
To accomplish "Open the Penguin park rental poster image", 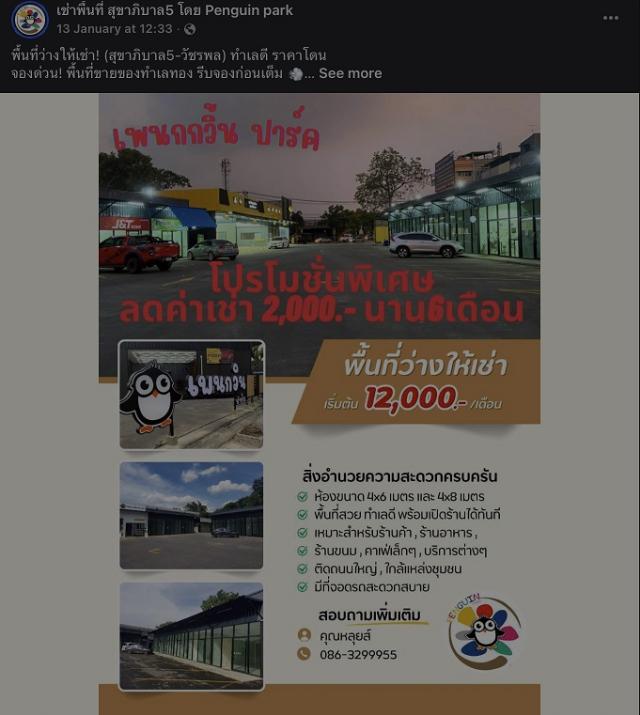I will point(319,400).
